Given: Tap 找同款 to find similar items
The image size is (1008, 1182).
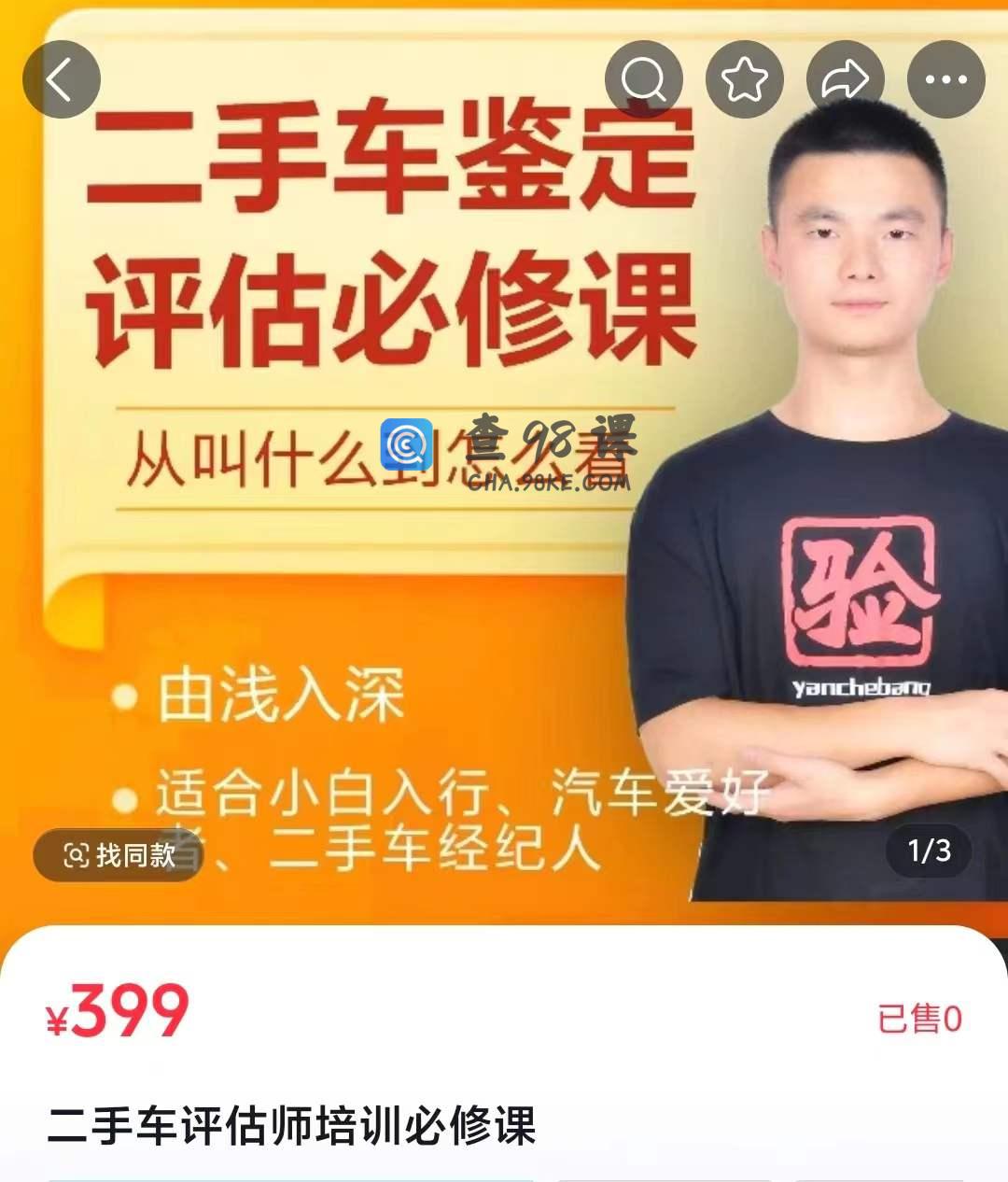Looking at the screenshot, I should pyautogui.click(x=119, y=853).
